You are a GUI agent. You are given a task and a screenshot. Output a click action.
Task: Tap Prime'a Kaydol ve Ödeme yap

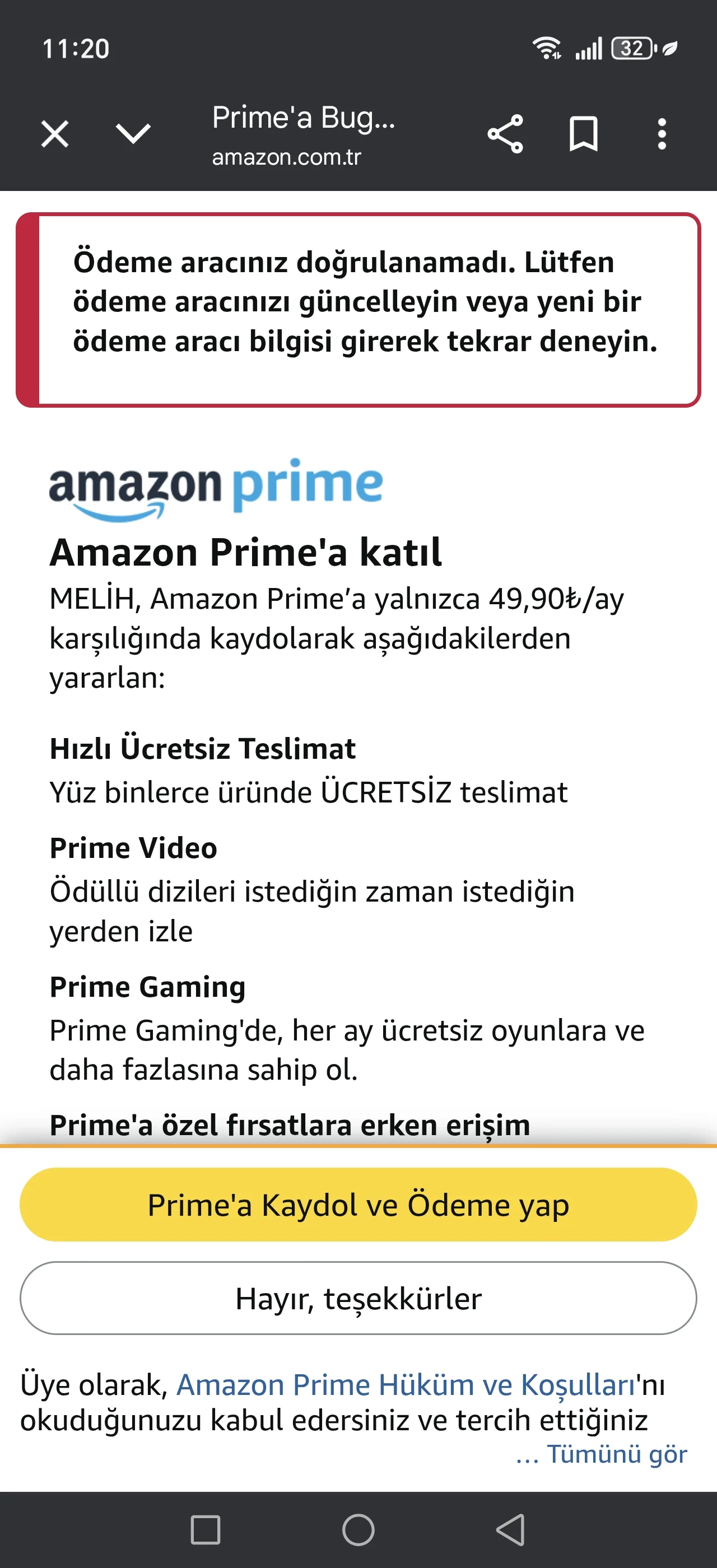358,1205
